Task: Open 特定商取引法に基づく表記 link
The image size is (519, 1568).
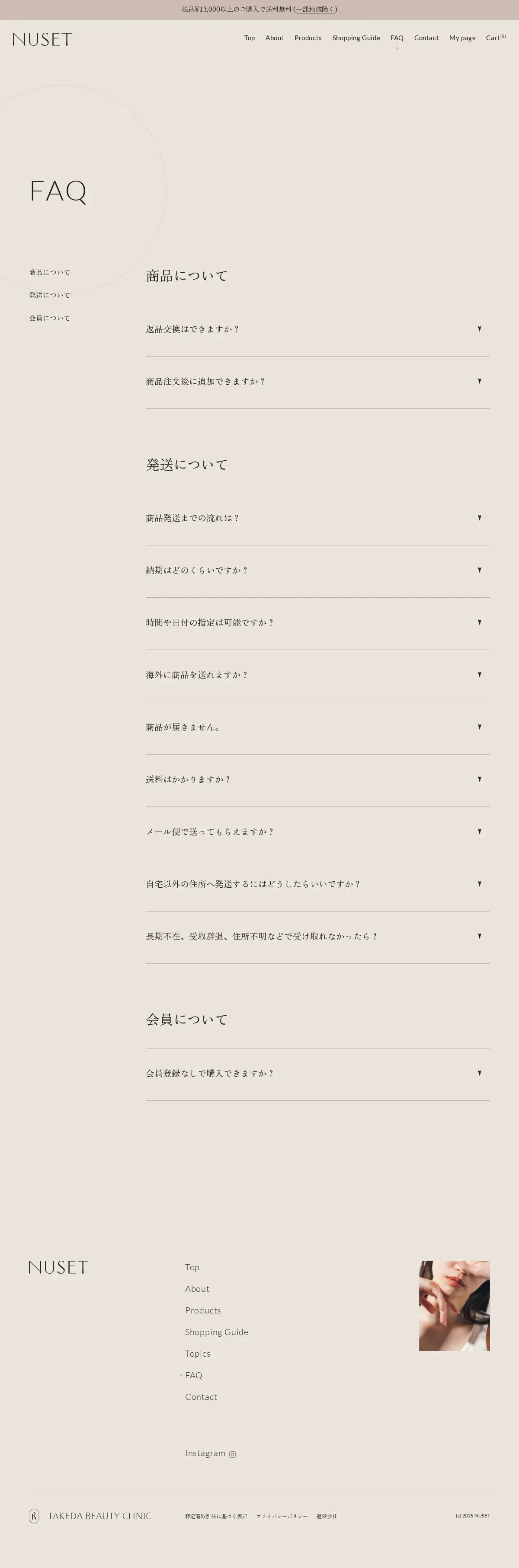Action: [x=216, y=1516]
